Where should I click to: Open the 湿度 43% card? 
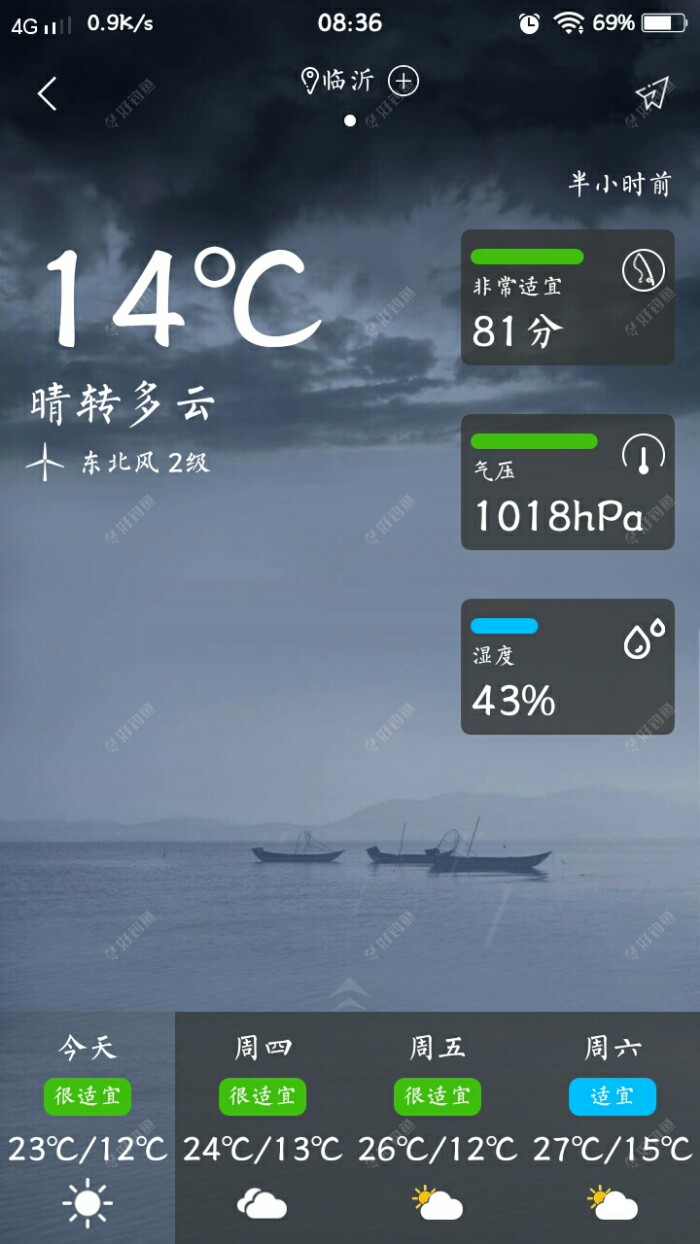point(567,667)
